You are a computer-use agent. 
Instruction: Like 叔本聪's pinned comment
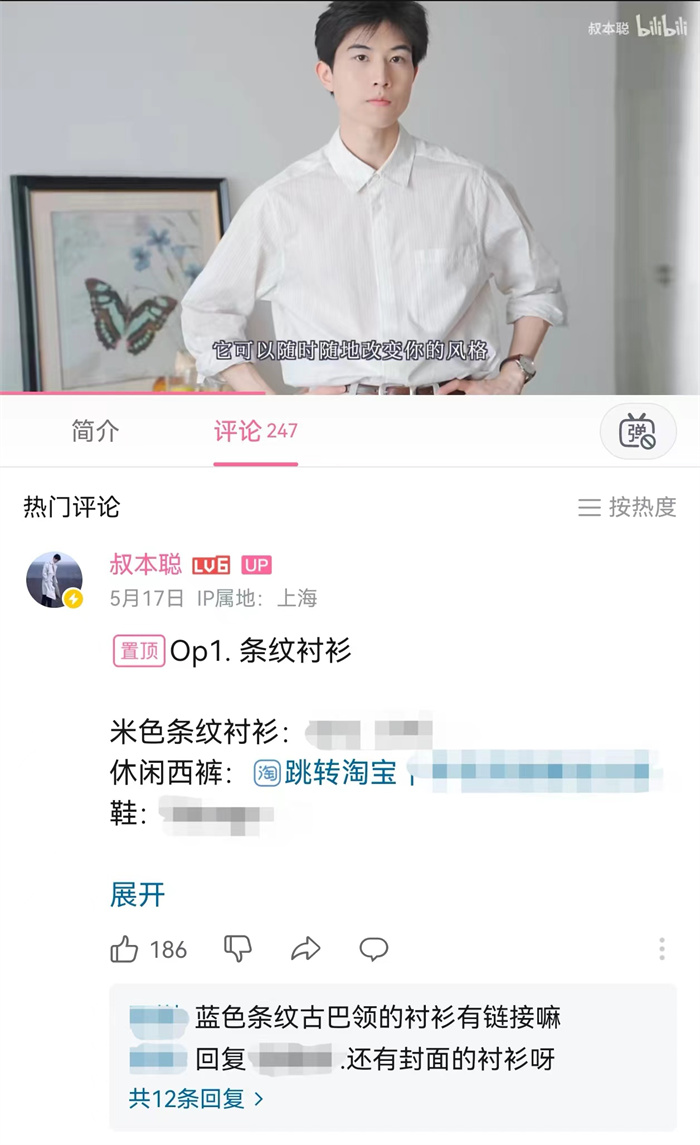[x=125, y=949]
